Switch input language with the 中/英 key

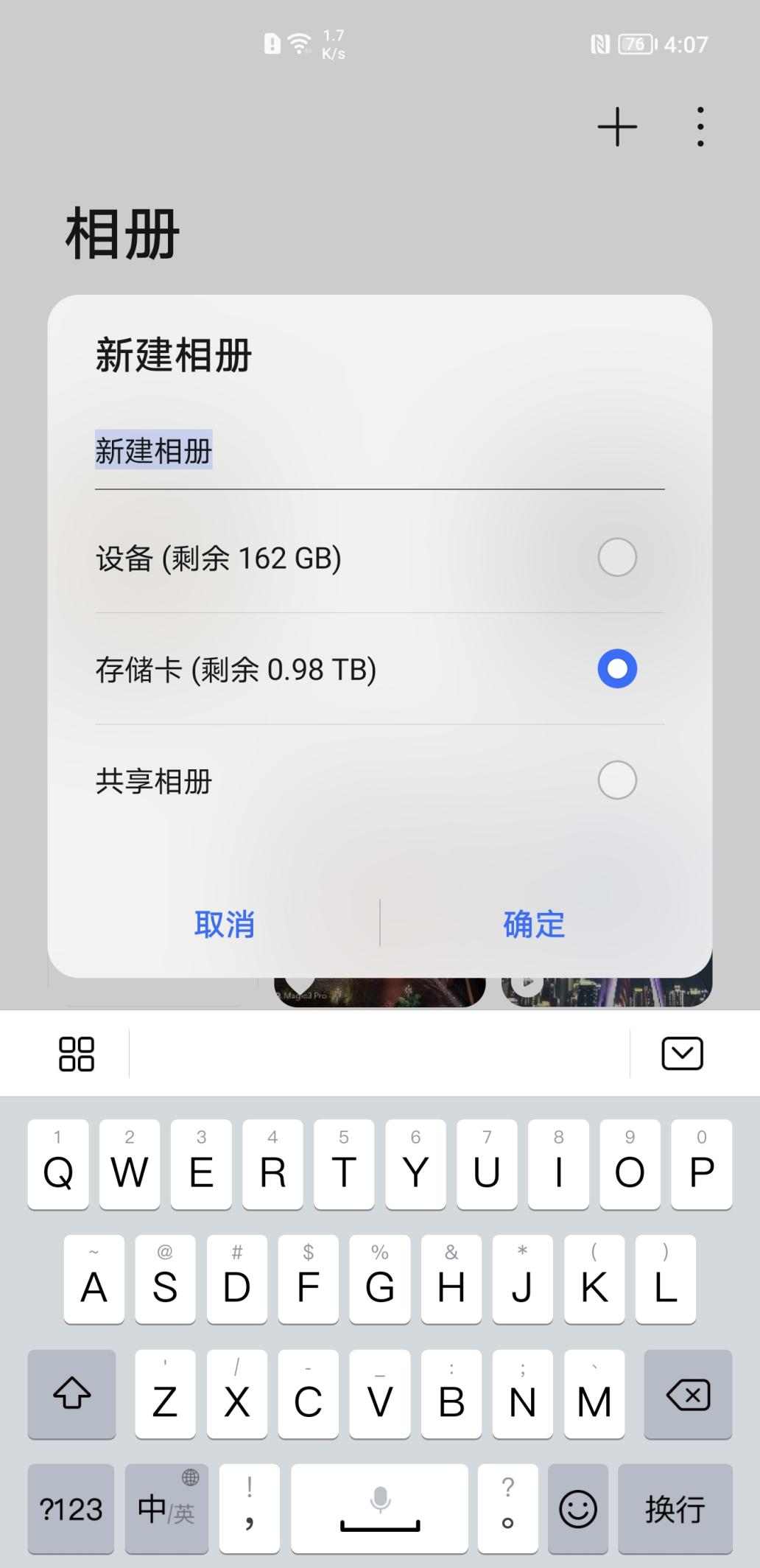pyautogui.click(x=166, y=1509)
